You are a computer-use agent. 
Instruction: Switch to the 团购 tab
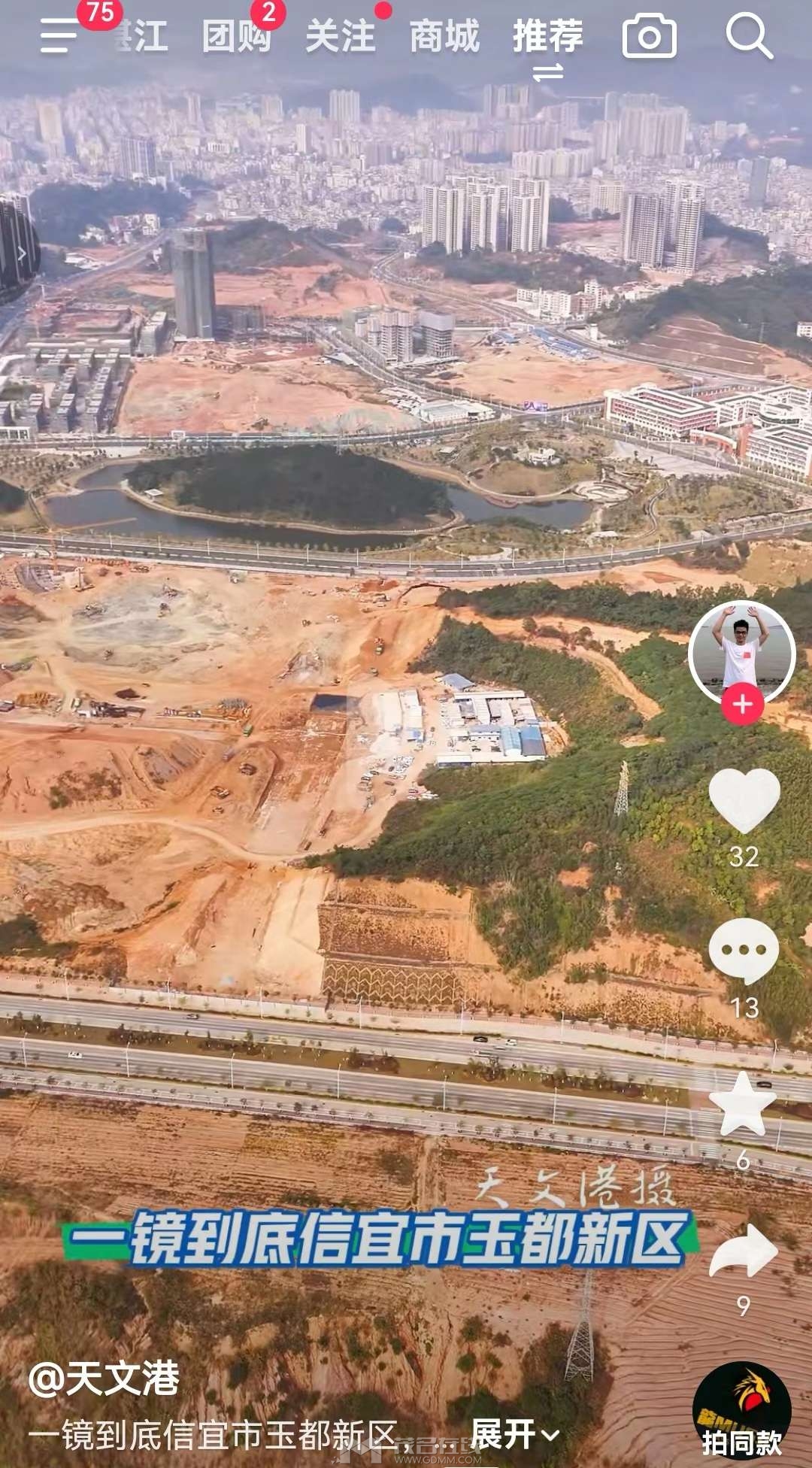click(x=236, y=36)
